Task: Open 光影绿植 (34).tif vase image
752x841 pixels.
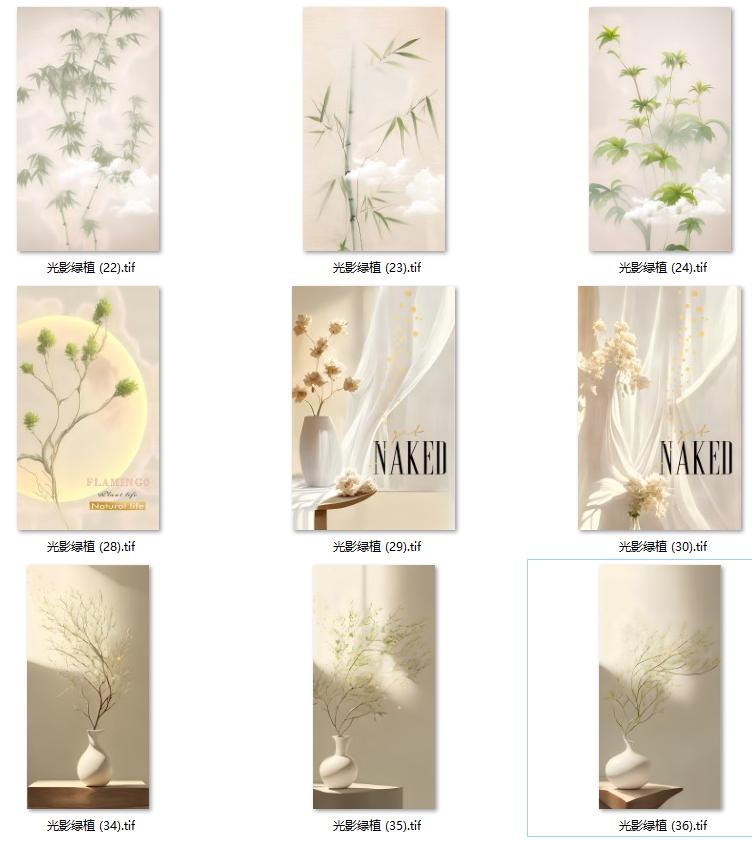Action: 88,687
